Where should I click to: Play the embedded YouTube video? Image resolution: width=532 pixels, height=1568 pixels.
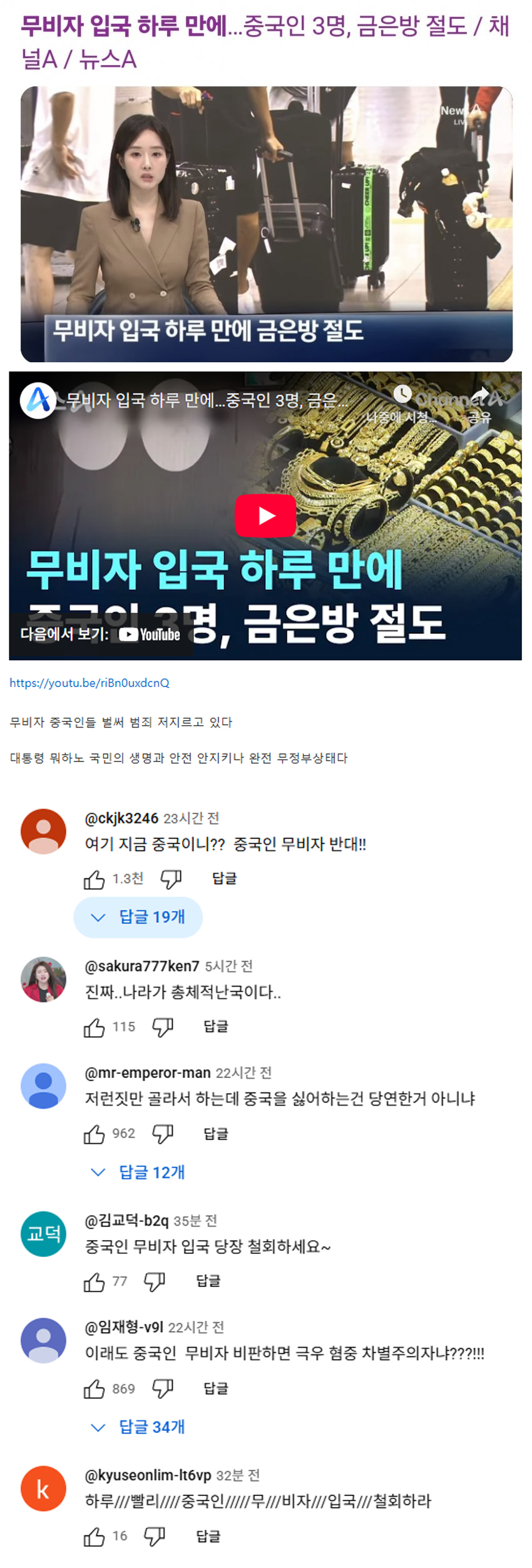point(265,515)
